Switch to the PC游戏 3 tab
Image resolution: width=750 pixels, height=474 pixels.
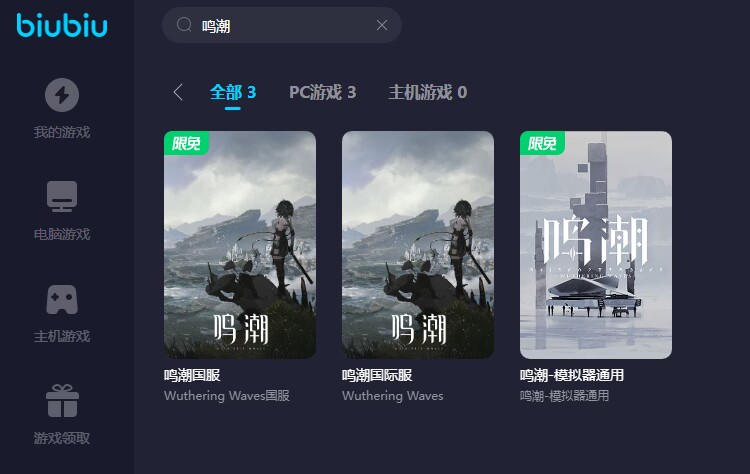coord(322,92)
